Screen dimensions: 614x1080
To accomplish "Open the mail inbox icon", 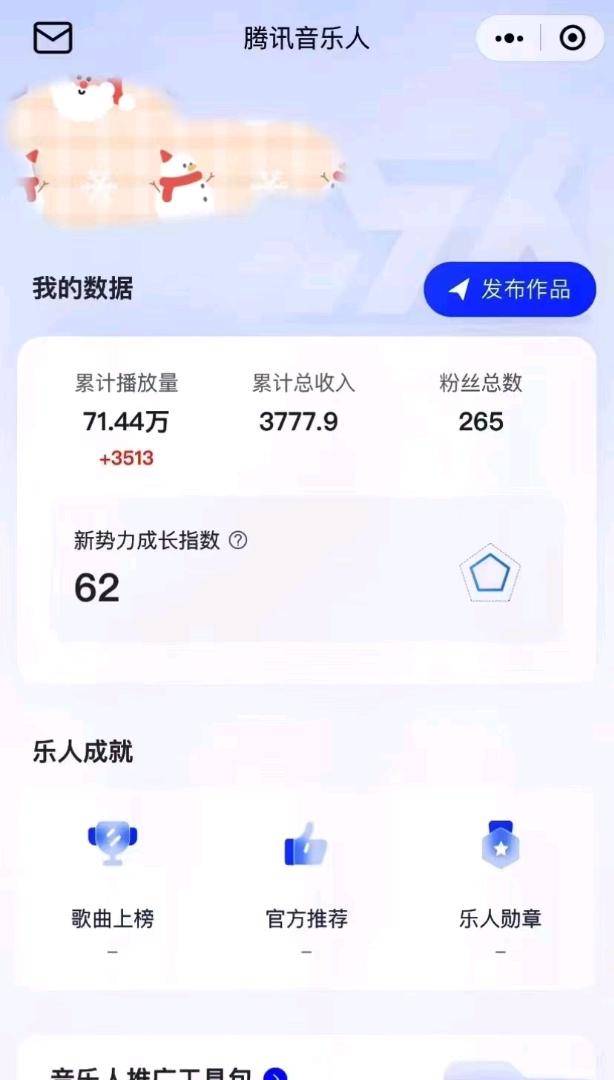I will pos(53,38).
